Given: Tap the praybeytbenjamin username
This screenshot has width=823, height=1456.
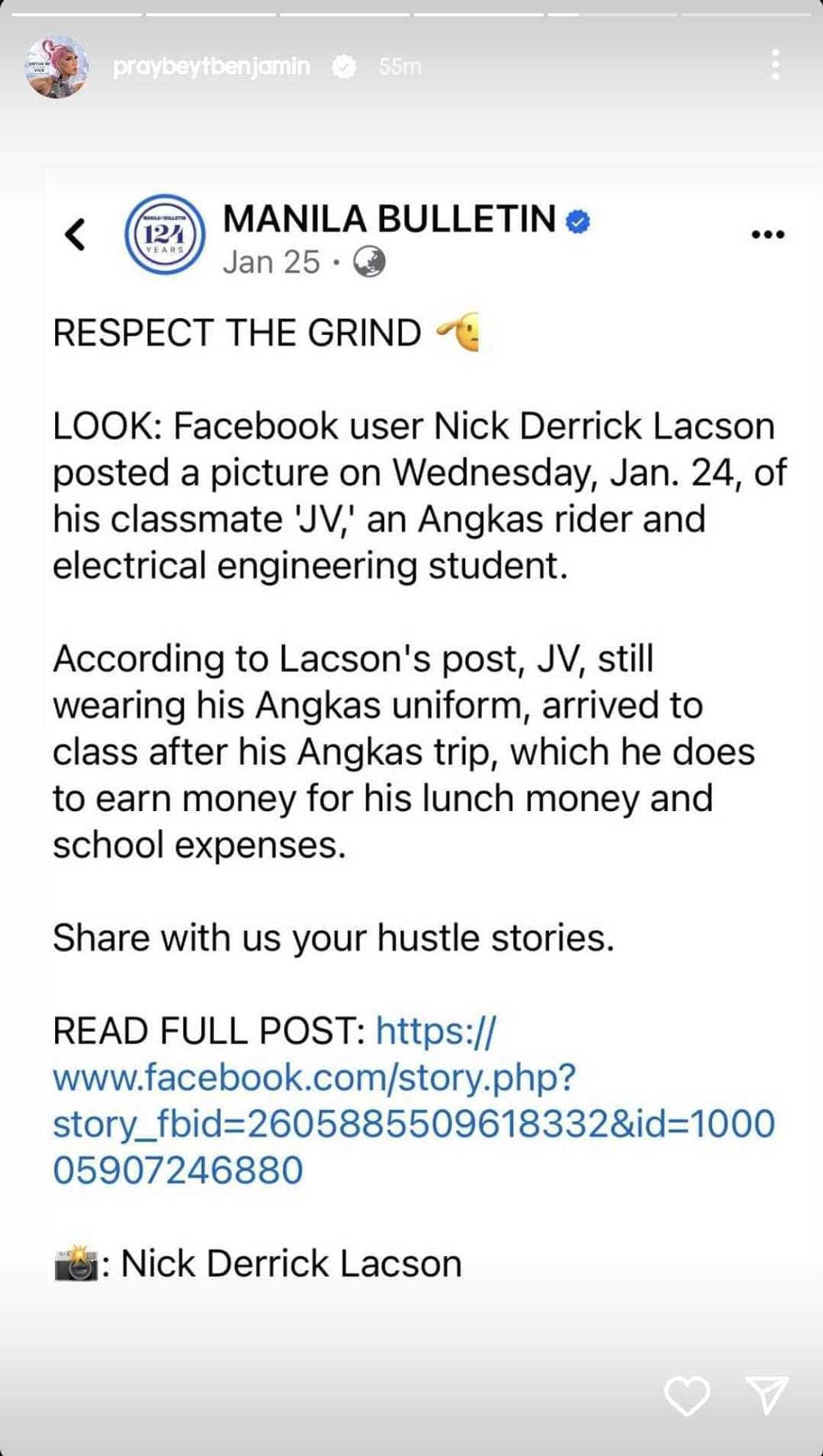Looking at the screenshot, I should coord(212,67).
